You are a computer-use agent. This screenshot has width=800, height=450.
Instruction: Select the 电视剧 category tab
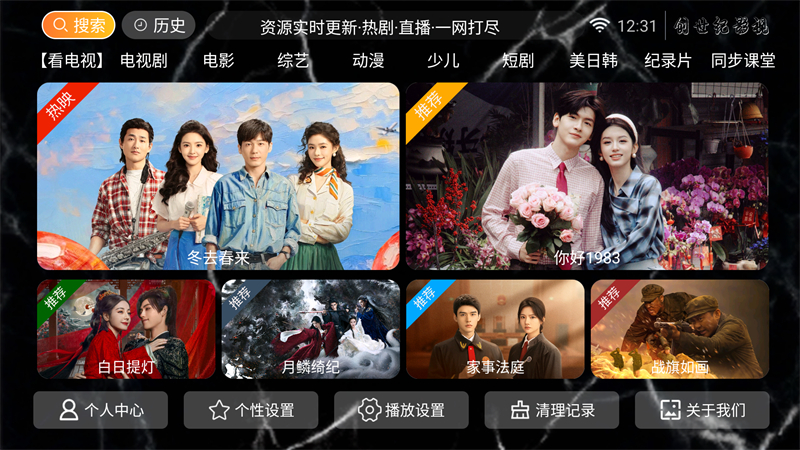click(143, 61)
